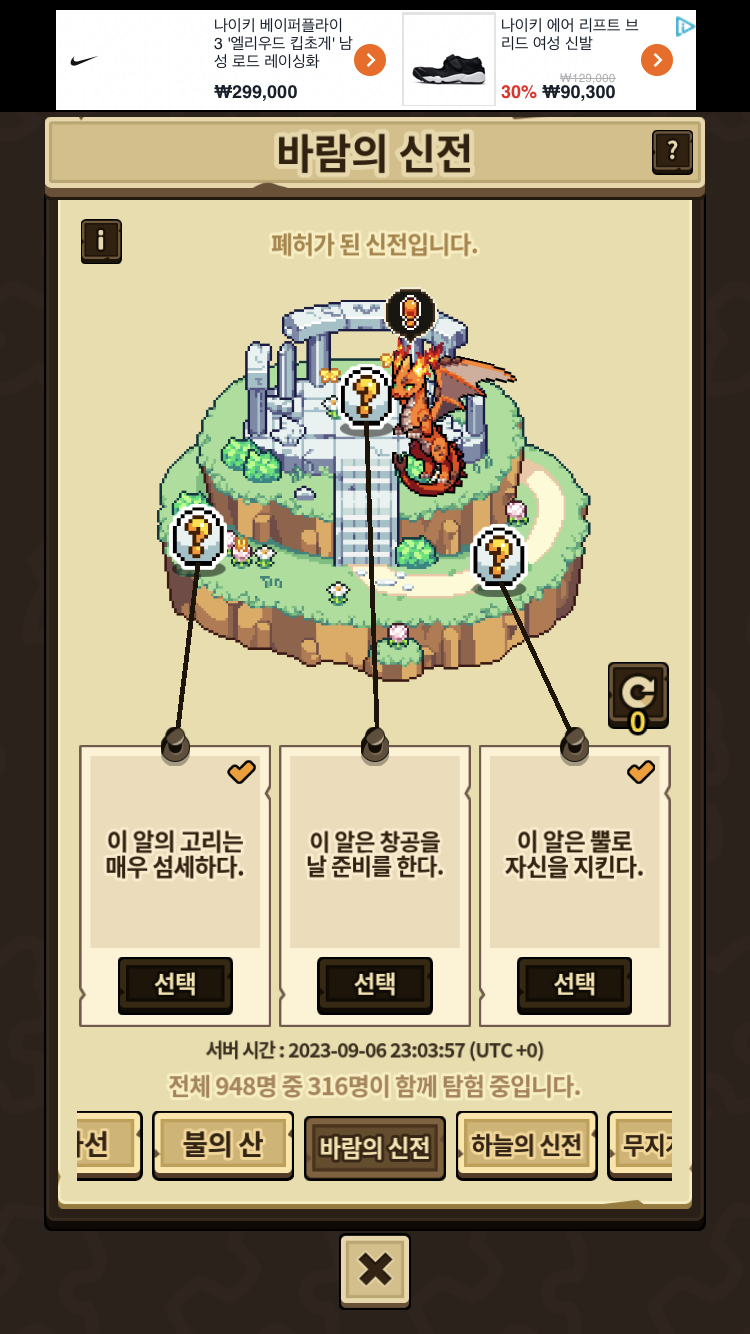Tap the mystery egg on the right path
The height and width of the screenshot is (1334, 750).
(498, 556)
